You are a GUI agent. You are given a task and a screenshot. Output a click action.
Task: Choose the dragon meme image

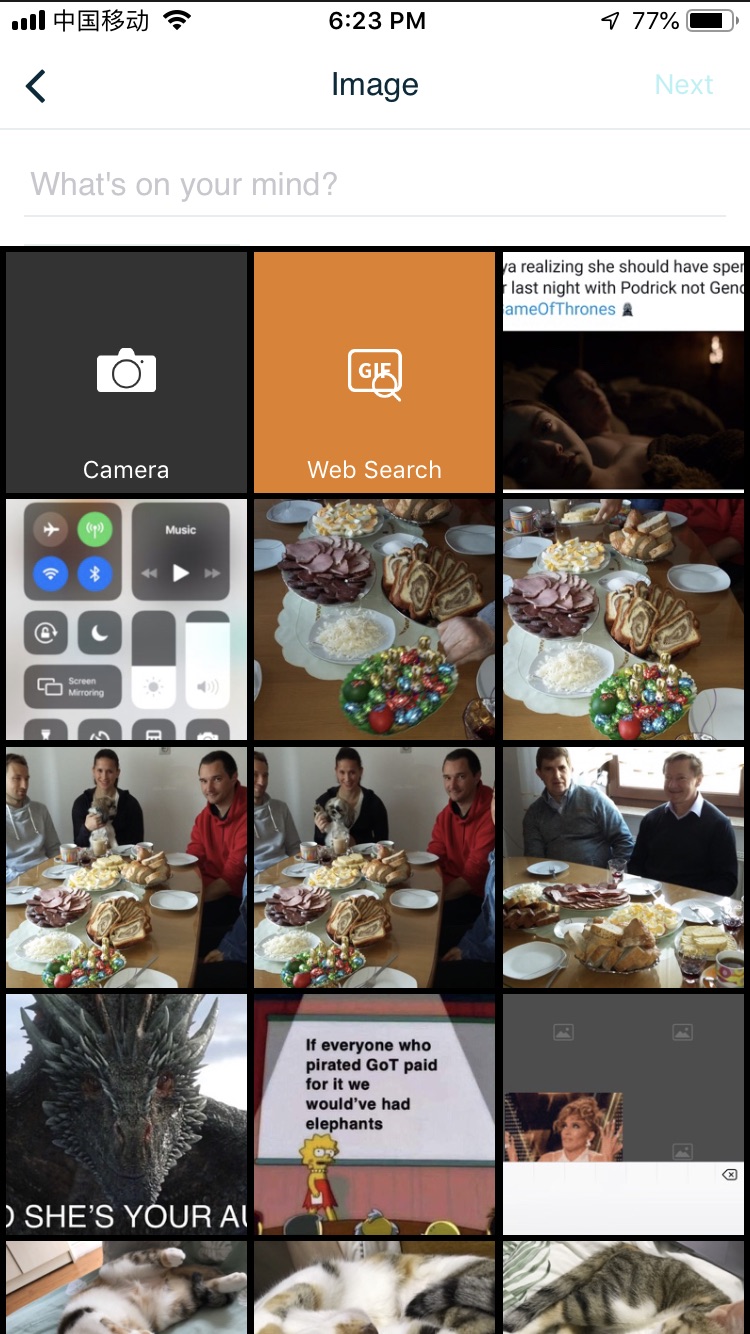tap(126, 1114)
